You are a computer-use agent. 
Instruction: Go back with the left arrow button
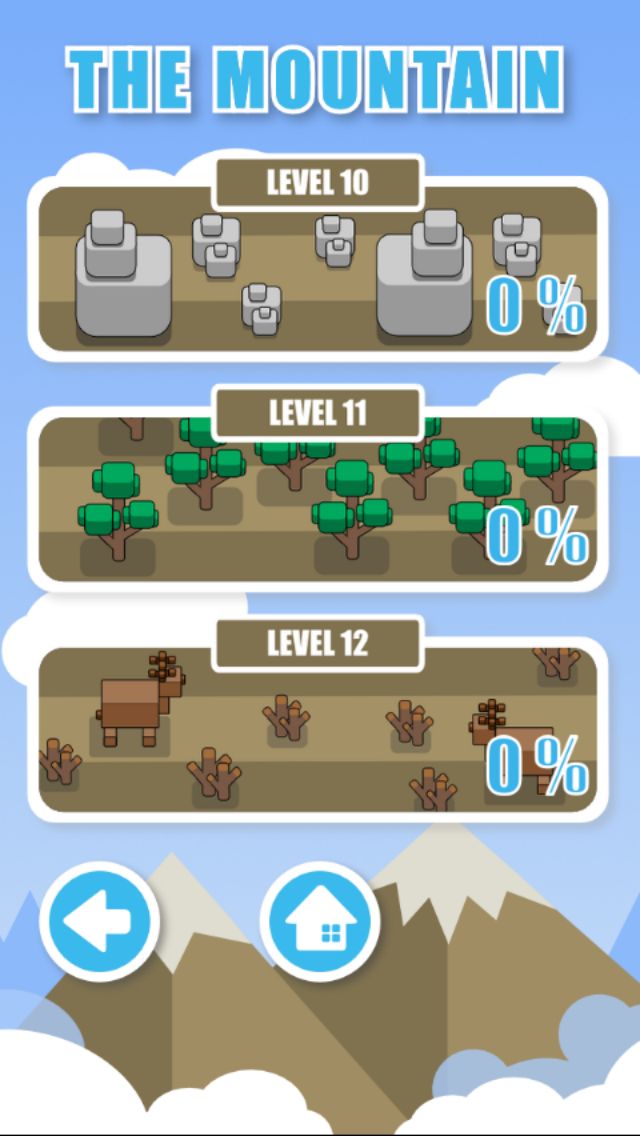tap(99, 921)
